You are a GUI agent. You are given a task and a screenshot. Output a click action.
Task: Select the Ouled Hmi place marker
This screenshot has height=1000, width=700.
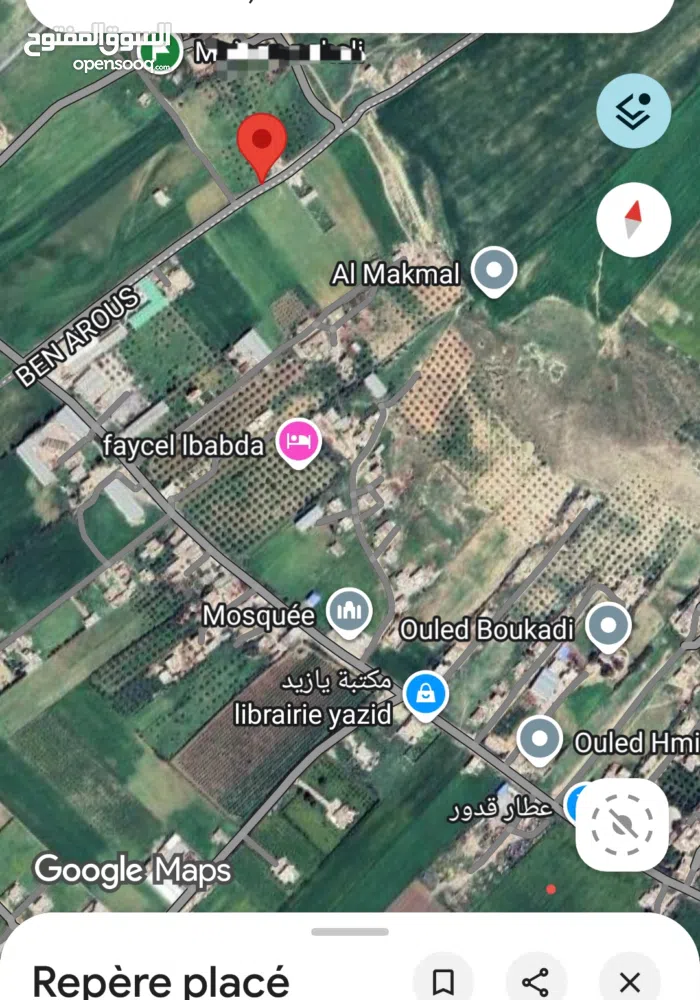(541, 740)
